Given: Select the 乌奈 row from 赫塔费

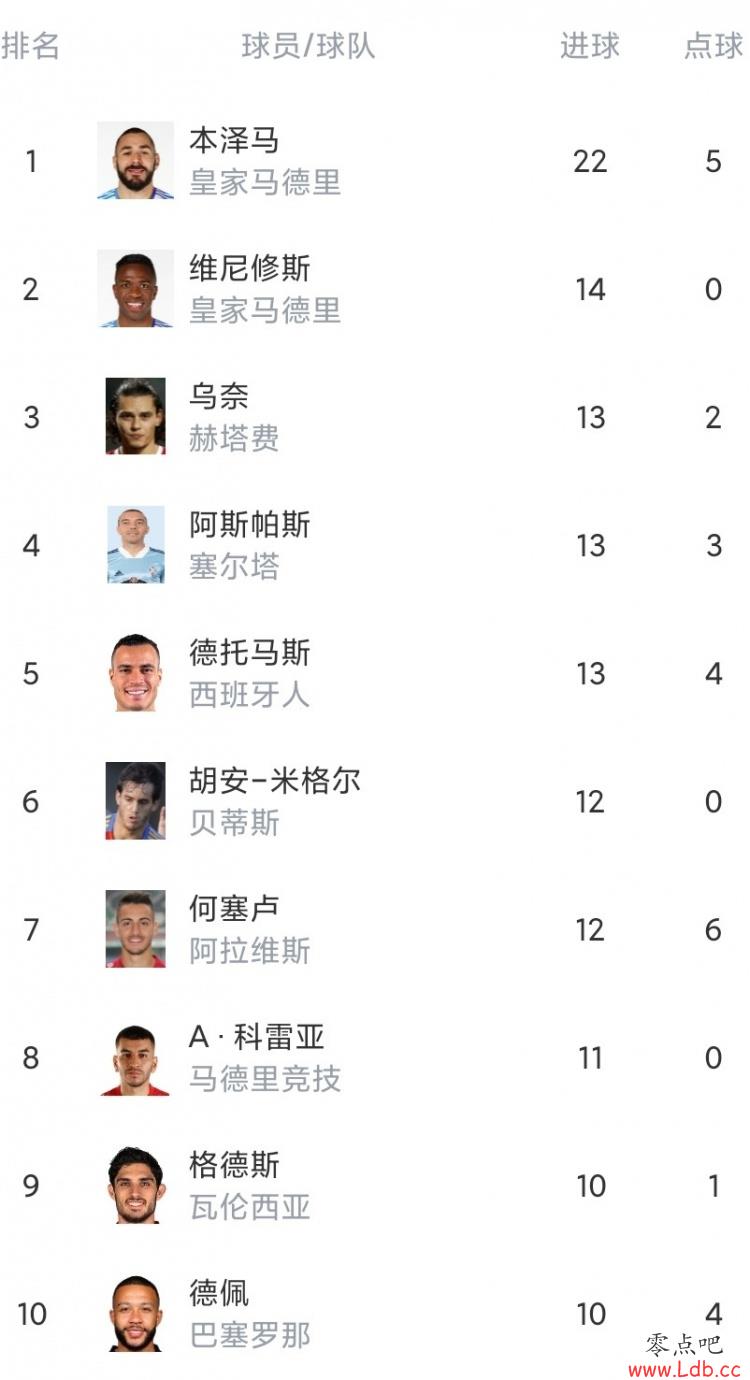Looking at the screenshot, I should coord(375,417).
